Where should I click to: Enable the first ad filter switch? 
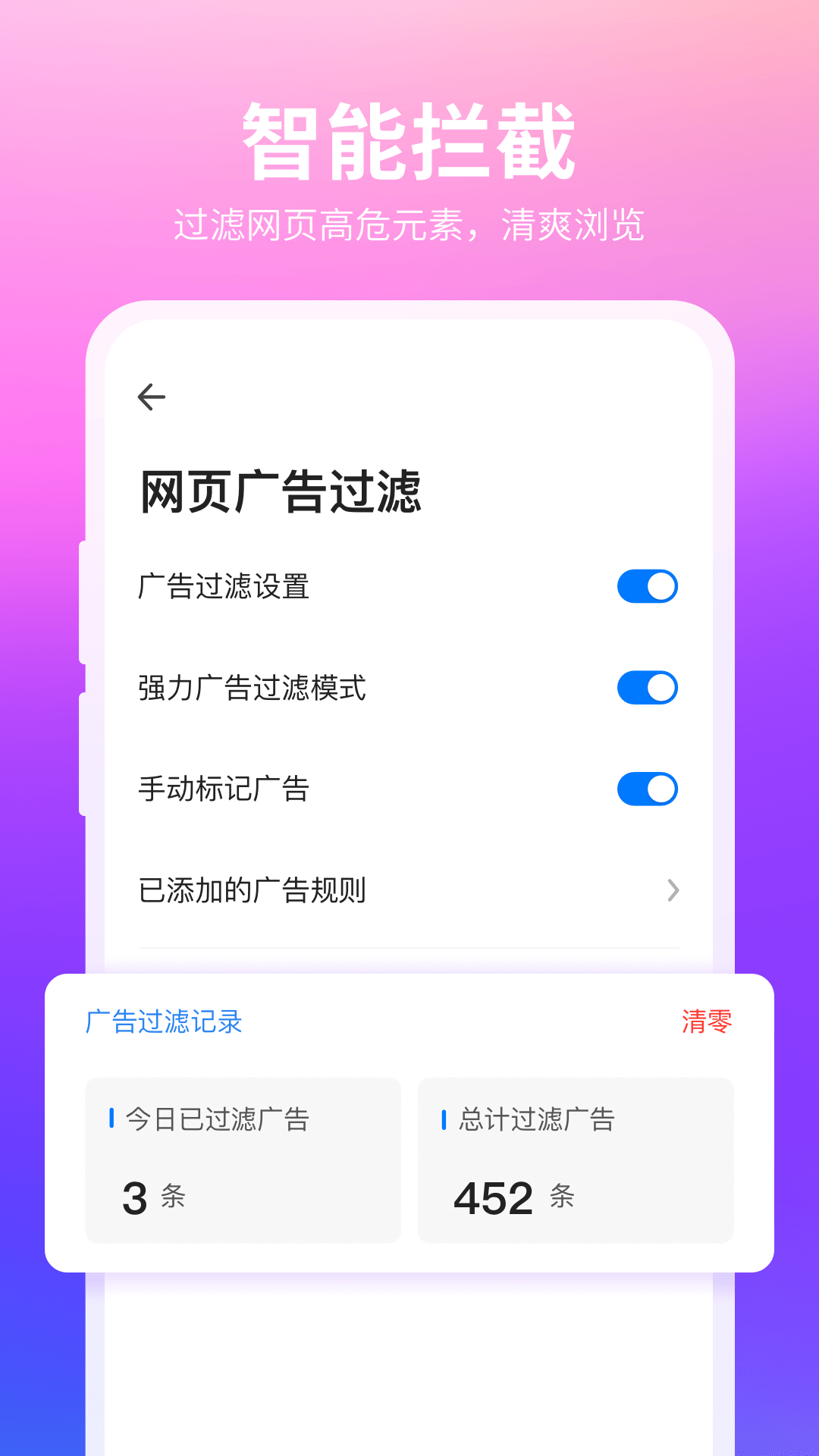[x=645, y=586]
